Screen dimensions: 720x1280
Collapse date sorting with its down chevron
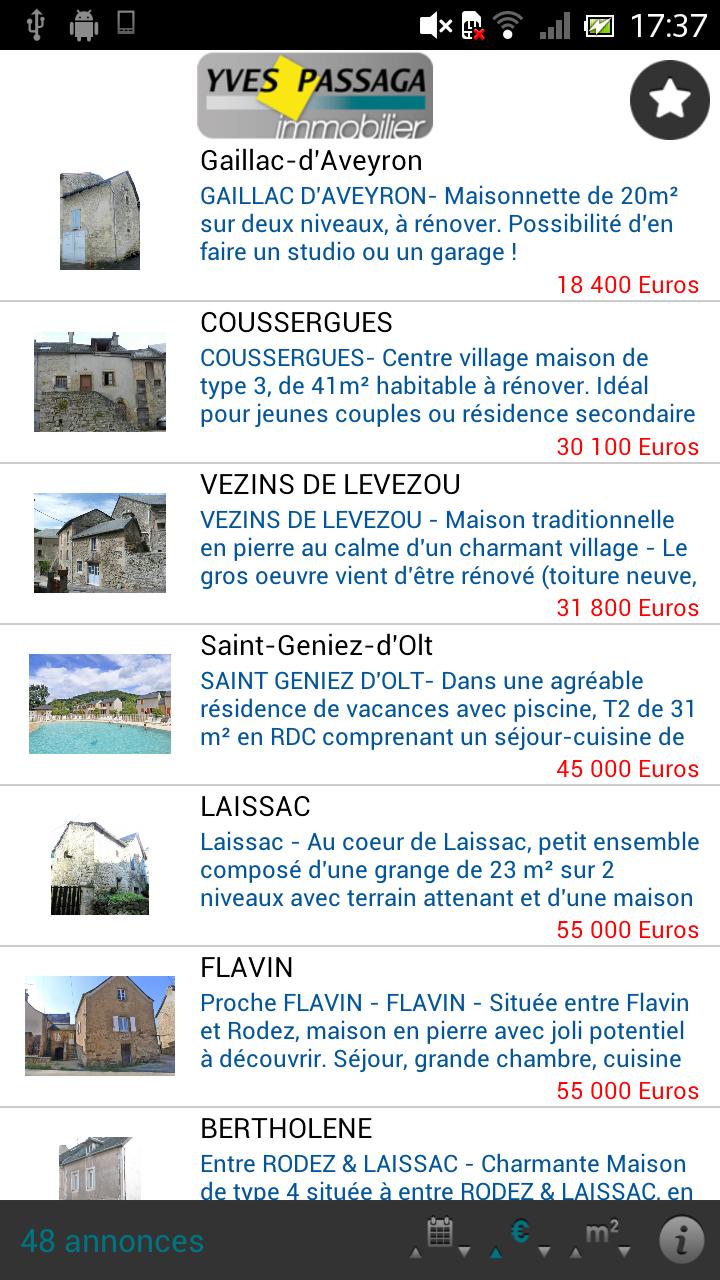462,1252
